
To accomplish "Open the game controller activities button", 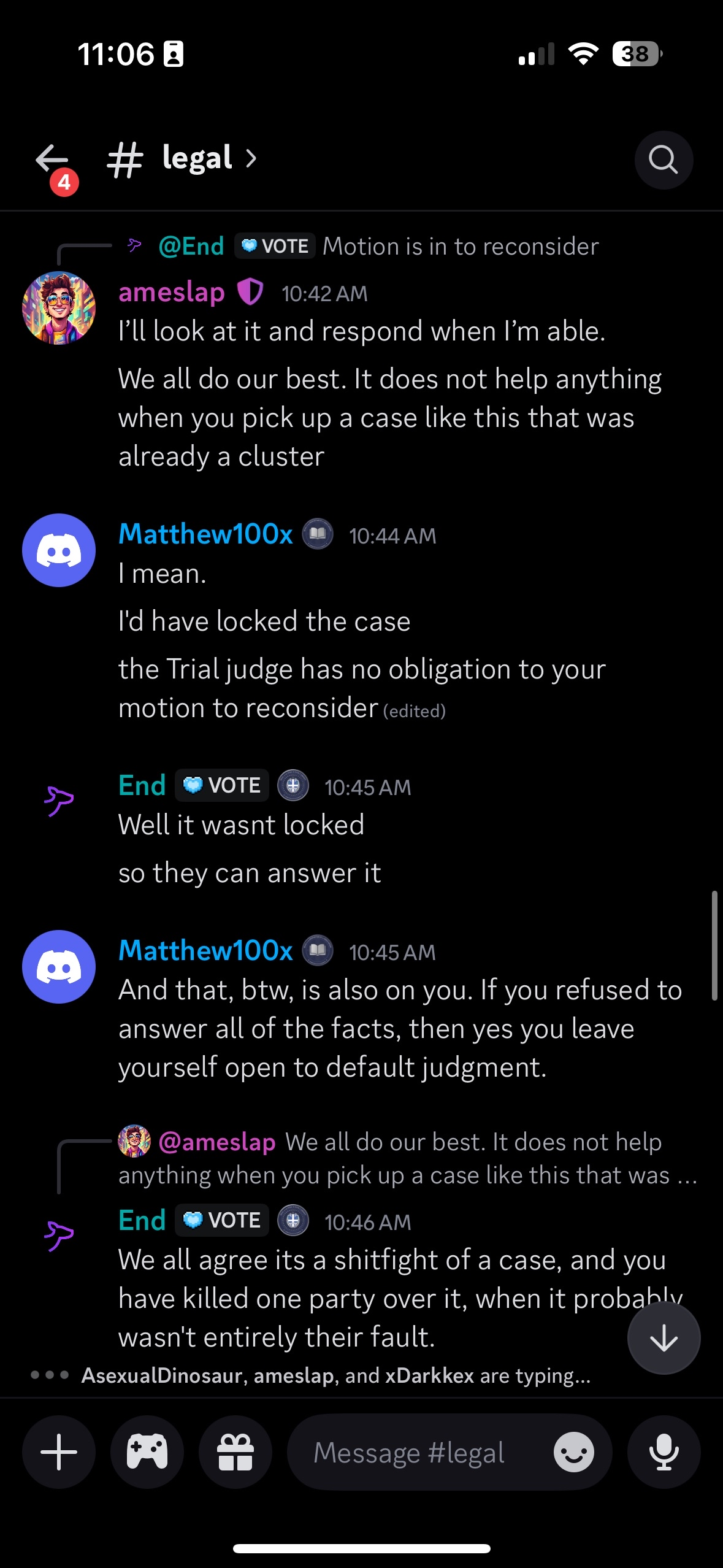I will (147, 1452).
